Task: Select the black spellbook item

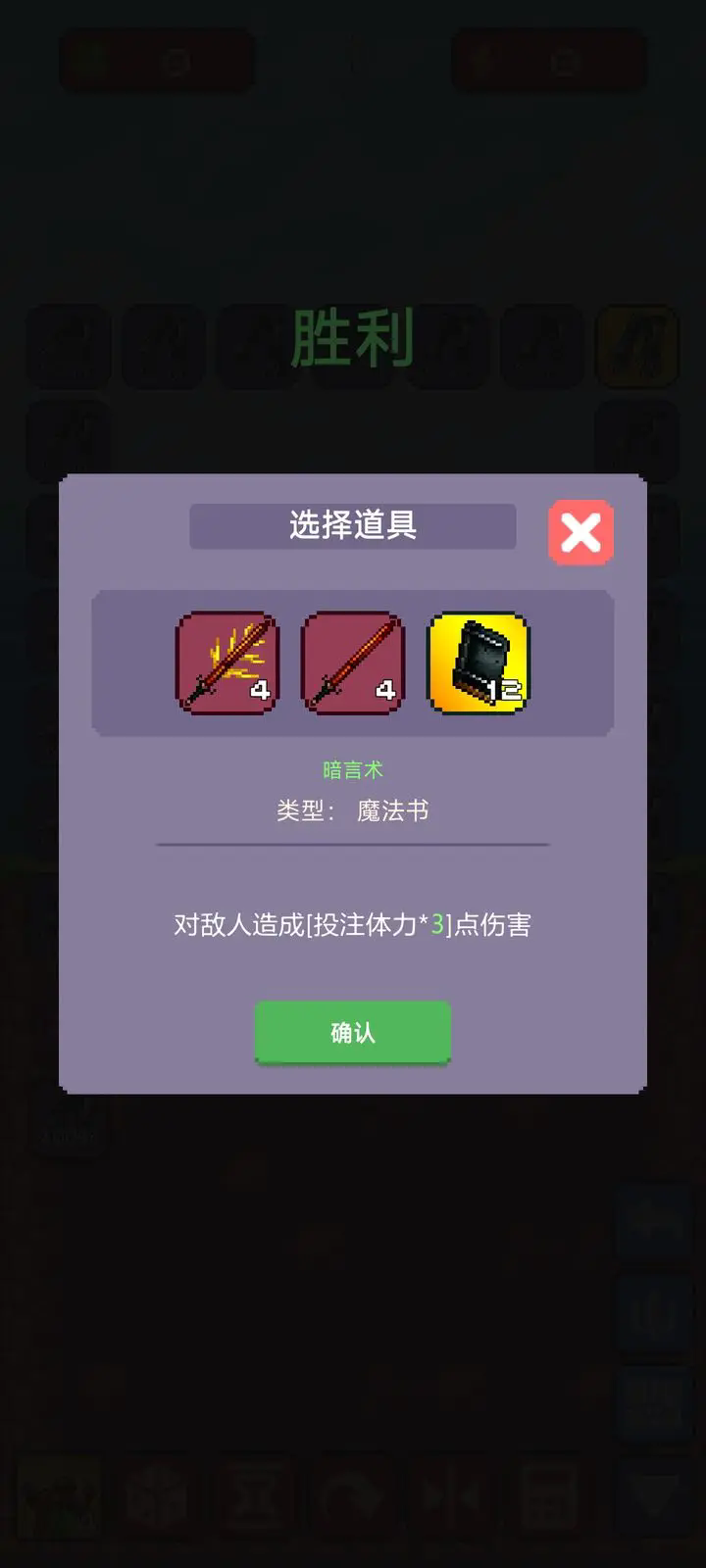Action: 479,663
